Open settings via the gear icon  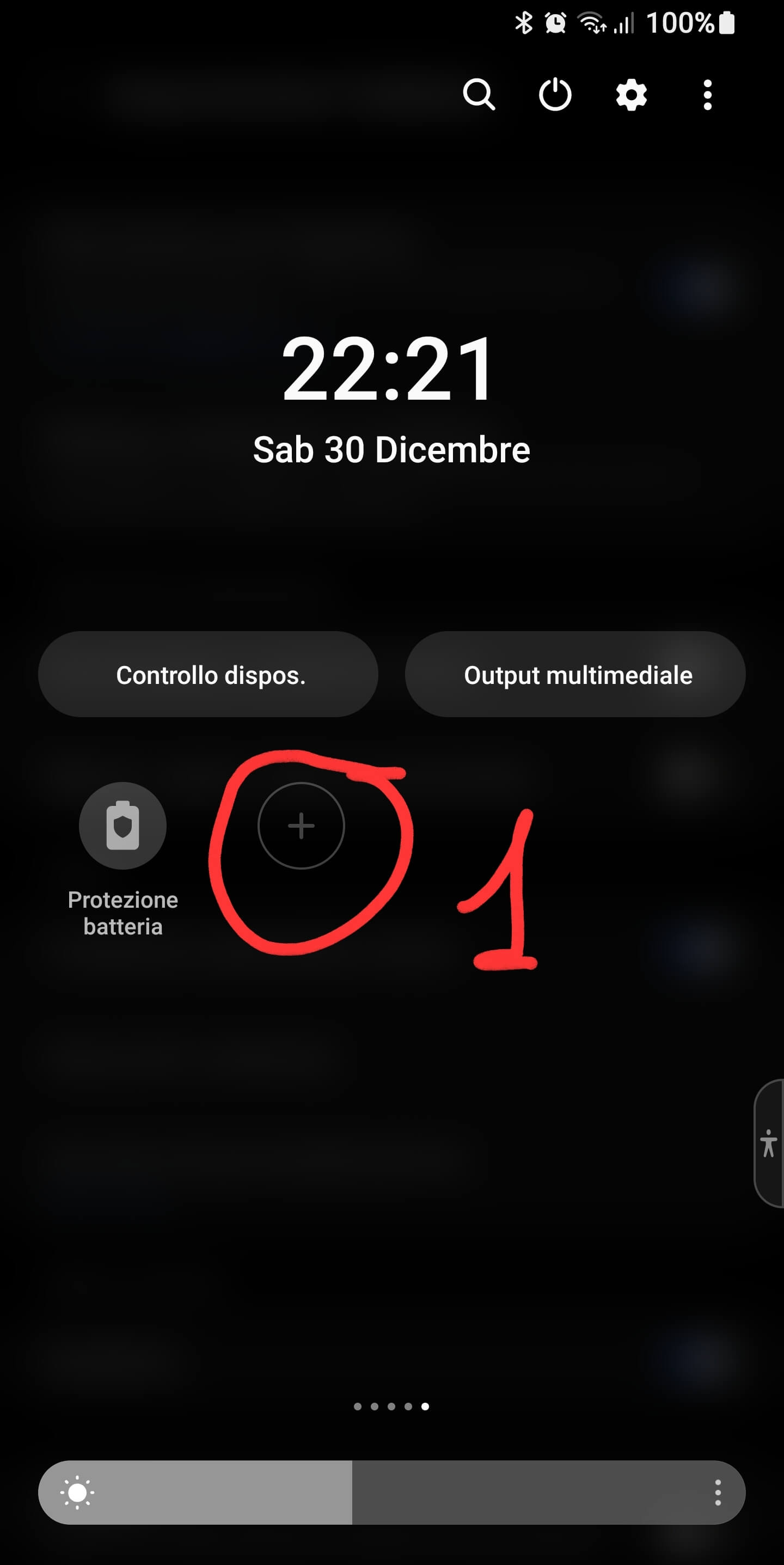pyautogui.click(x=631, y=95)
